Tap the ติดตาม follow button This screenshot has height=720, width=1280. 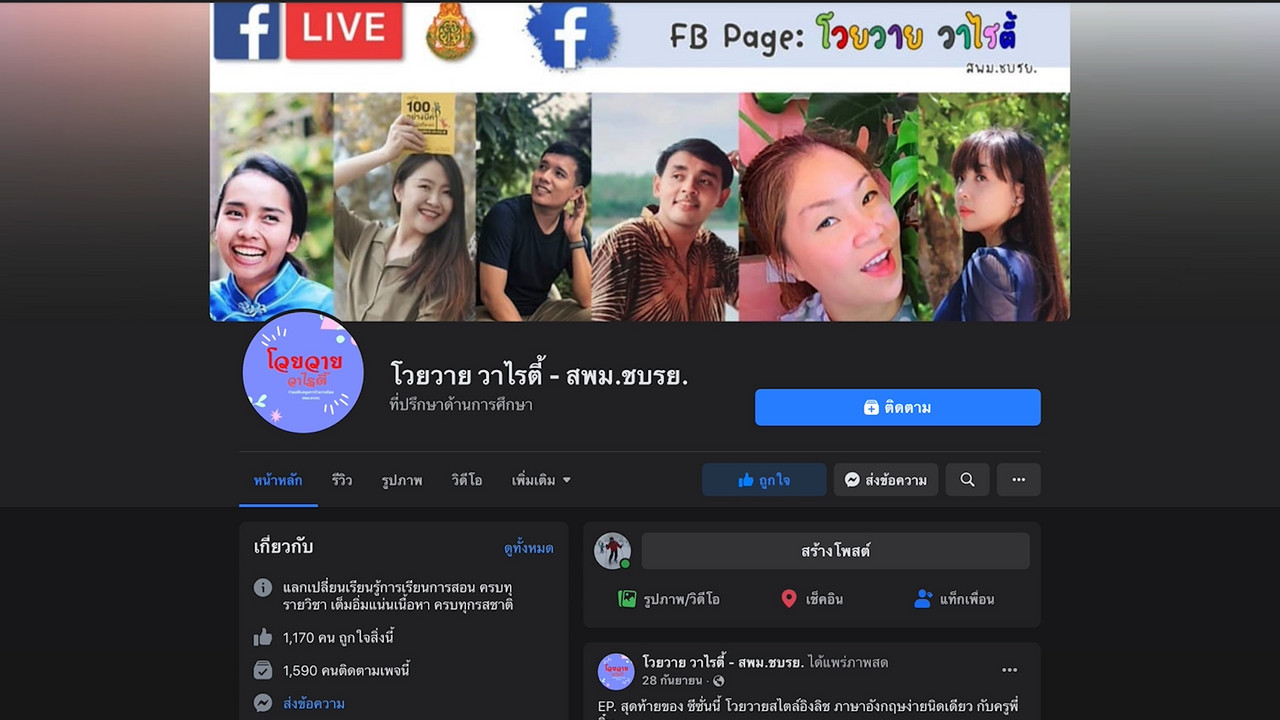(x=897, y=407)
